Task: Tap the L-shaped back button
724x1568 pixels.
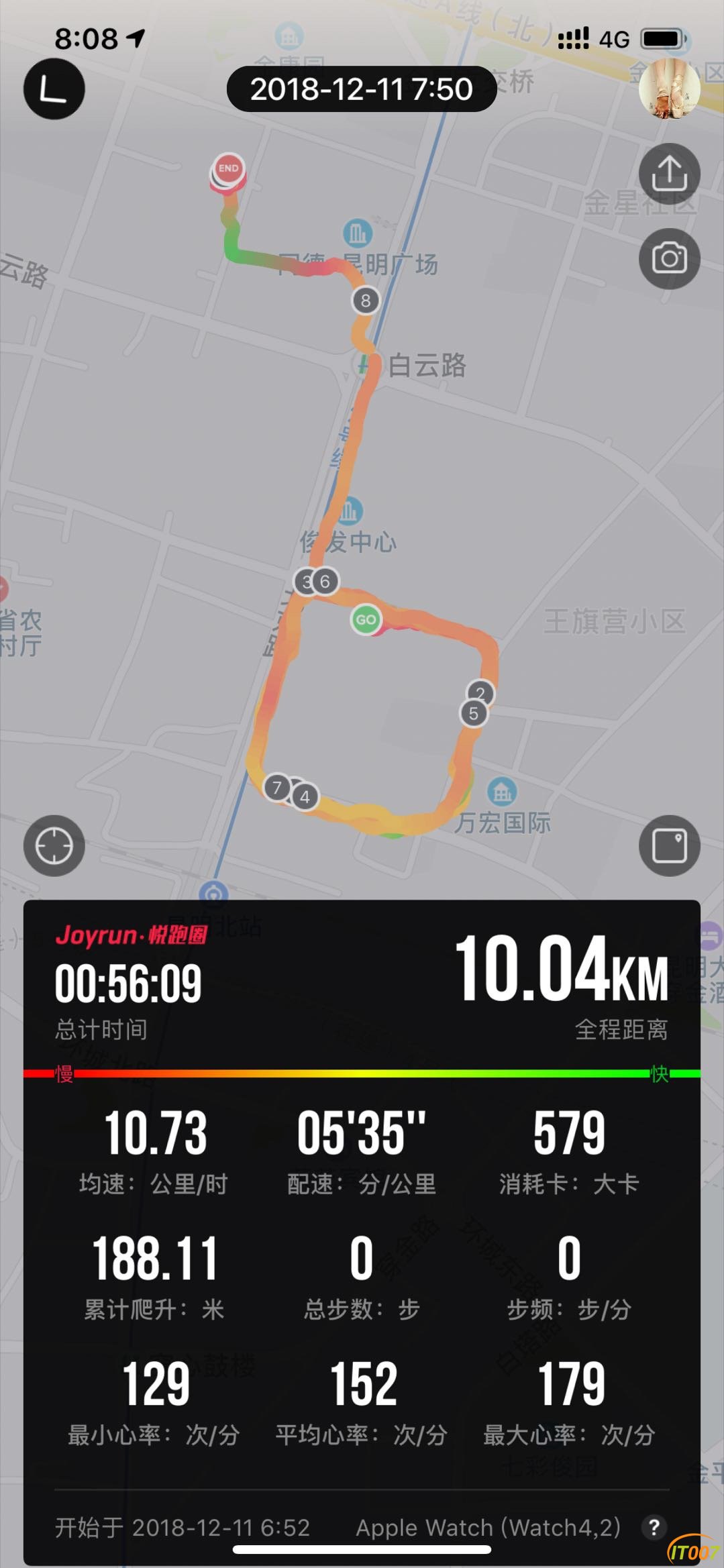Action: pyautogui.click(x=54, y=89)
